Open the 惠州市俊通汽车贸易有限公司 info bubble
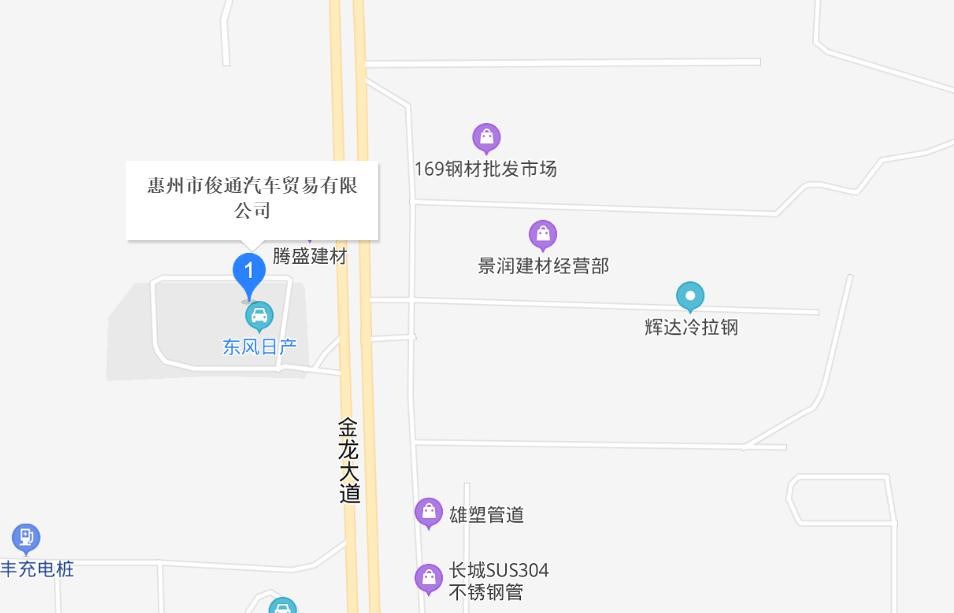Screen dimensions: 954x613 (252, 199)
